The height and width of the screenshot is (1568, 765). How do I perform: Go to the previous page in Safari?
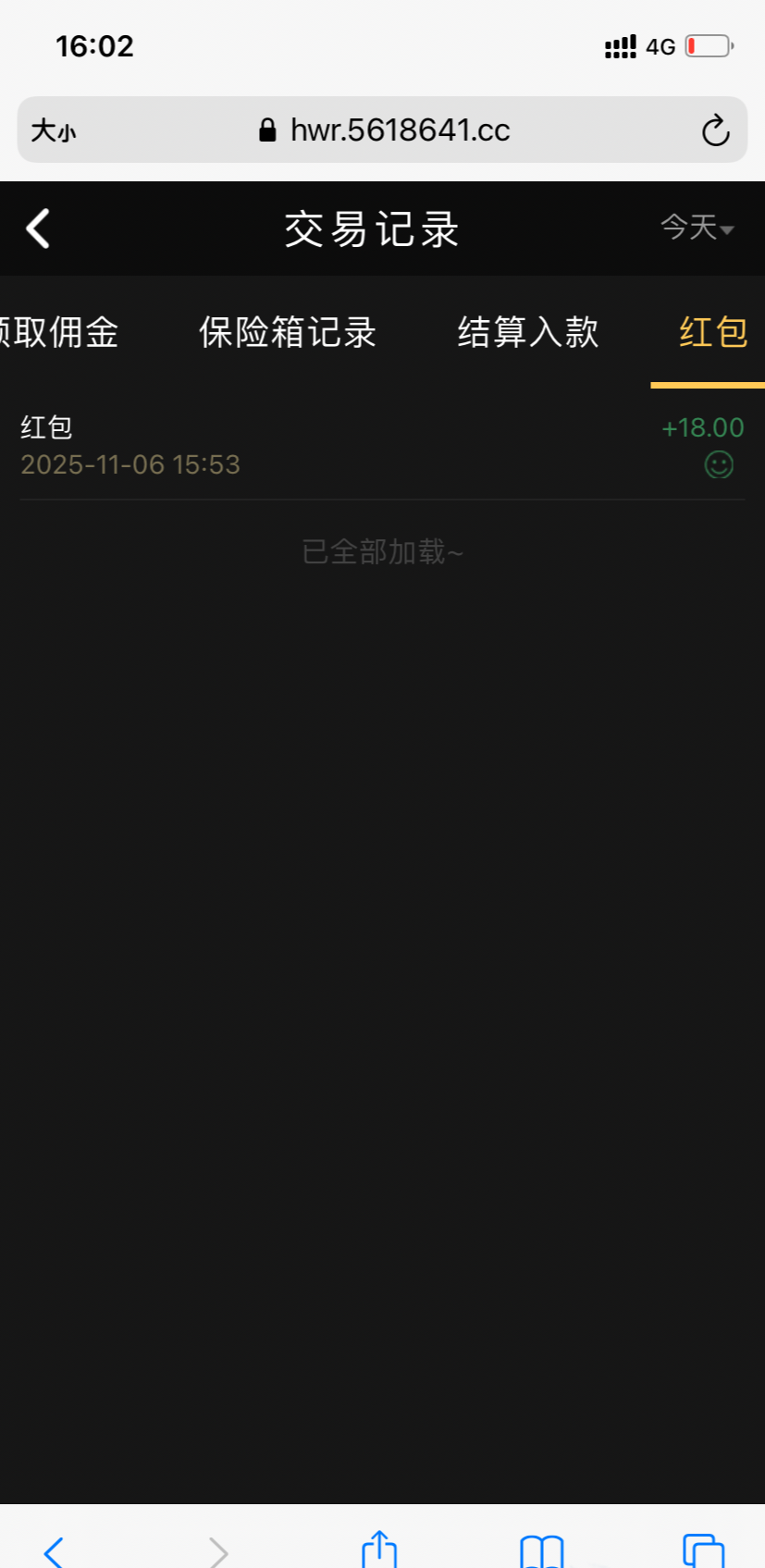[55, 1550]
